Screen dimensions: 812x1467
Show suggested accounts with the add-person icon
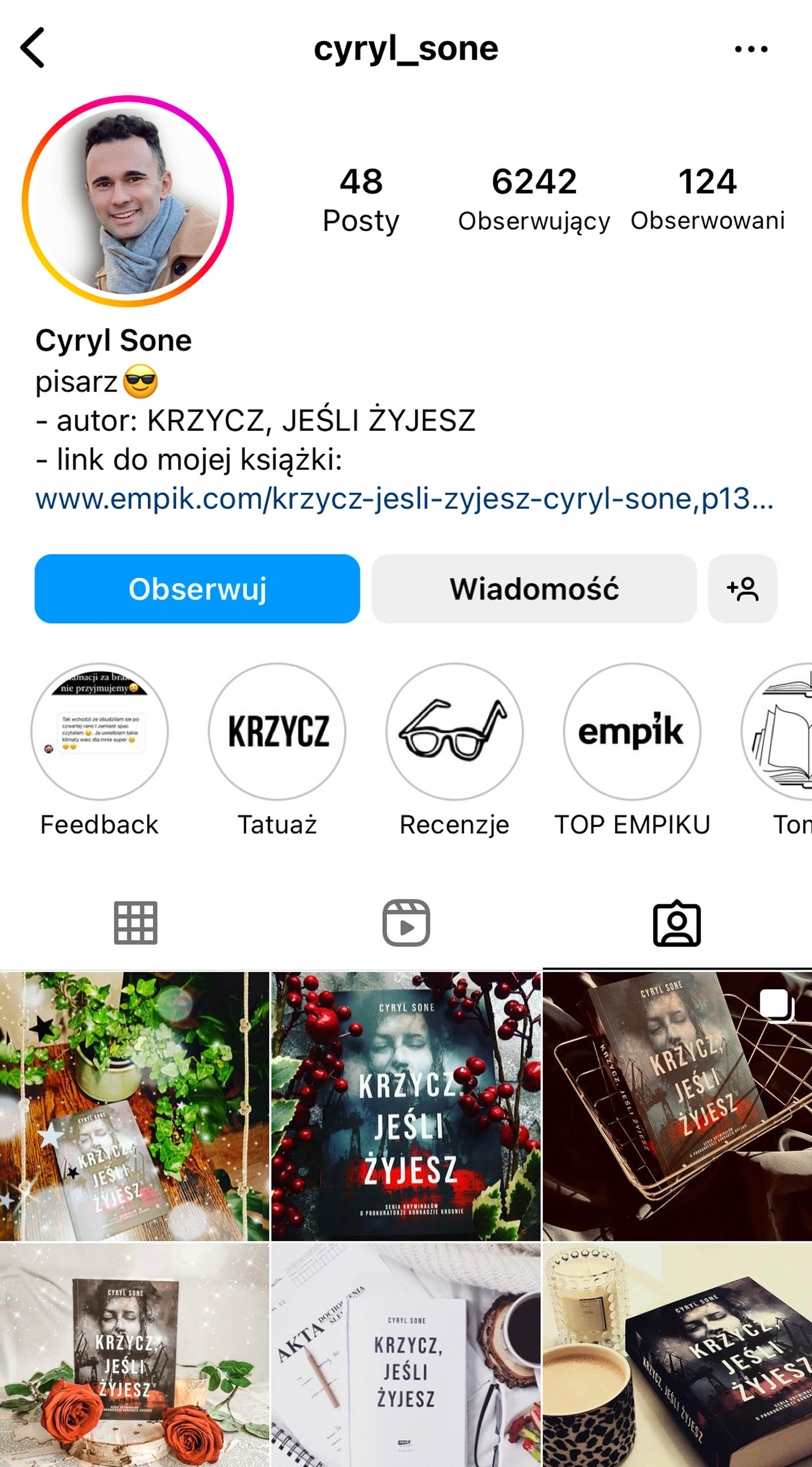[x=743, y=589]
